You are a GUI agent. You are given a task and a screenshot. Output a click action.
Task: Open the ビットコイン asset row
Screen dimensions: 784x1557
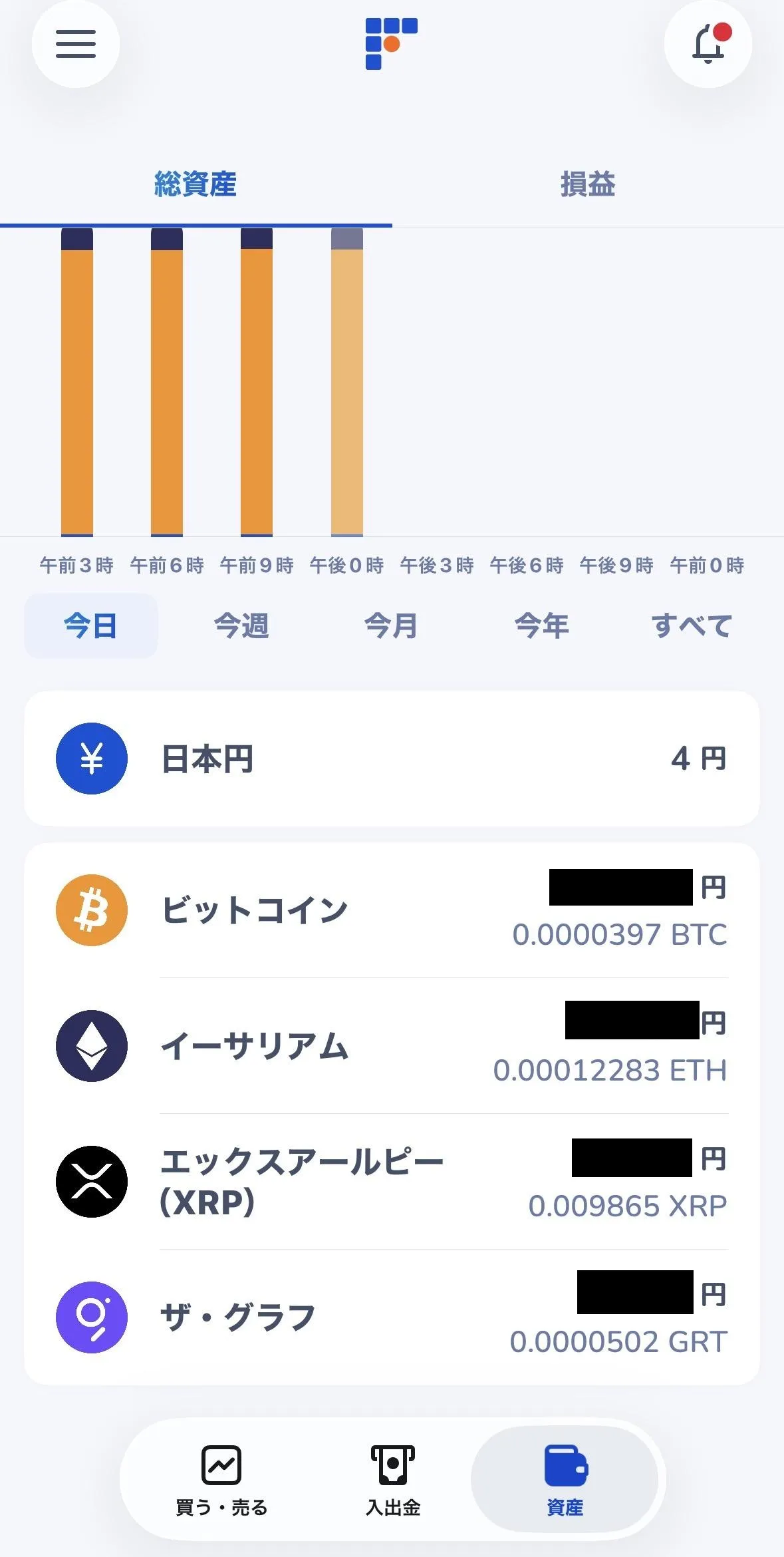coord(392,910)
